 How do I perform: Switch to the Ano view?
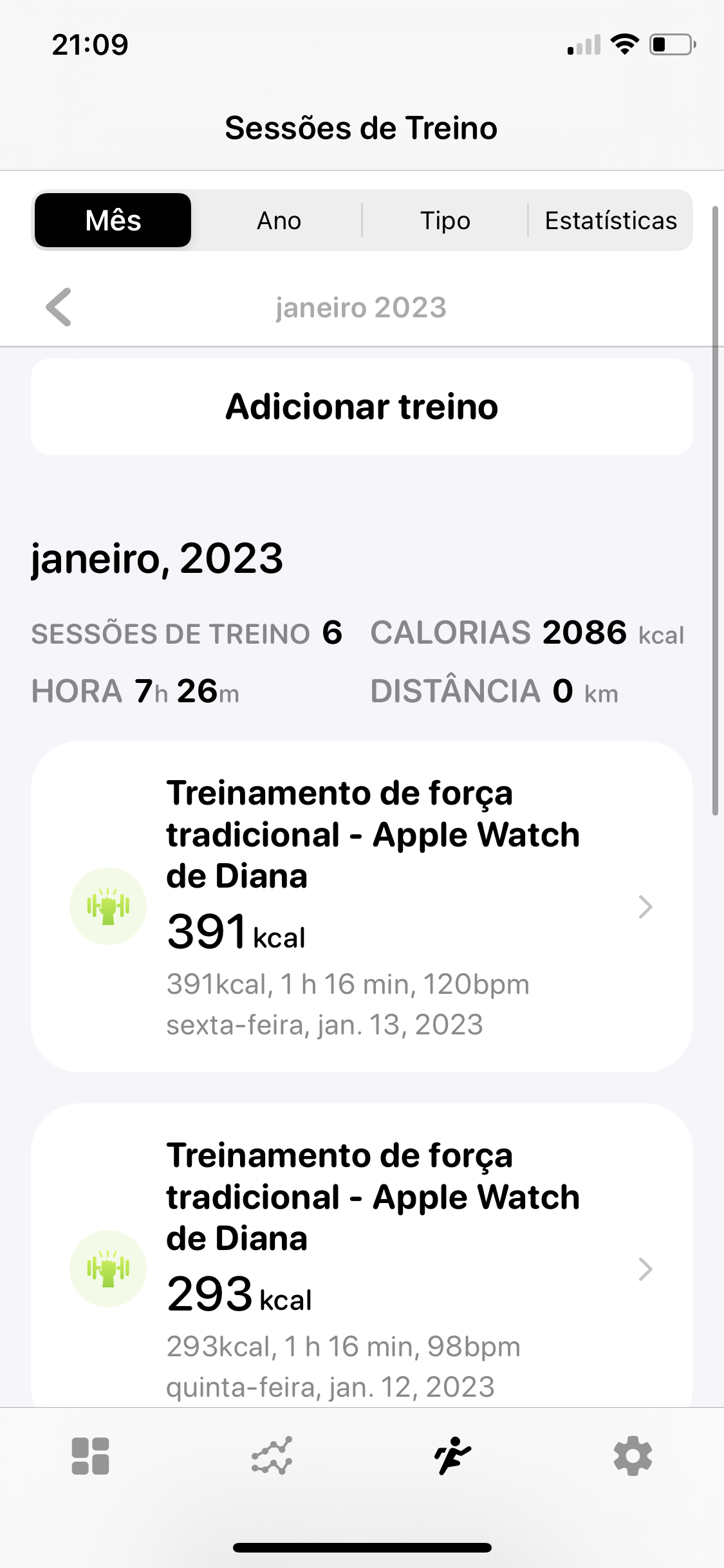[279, 220]
